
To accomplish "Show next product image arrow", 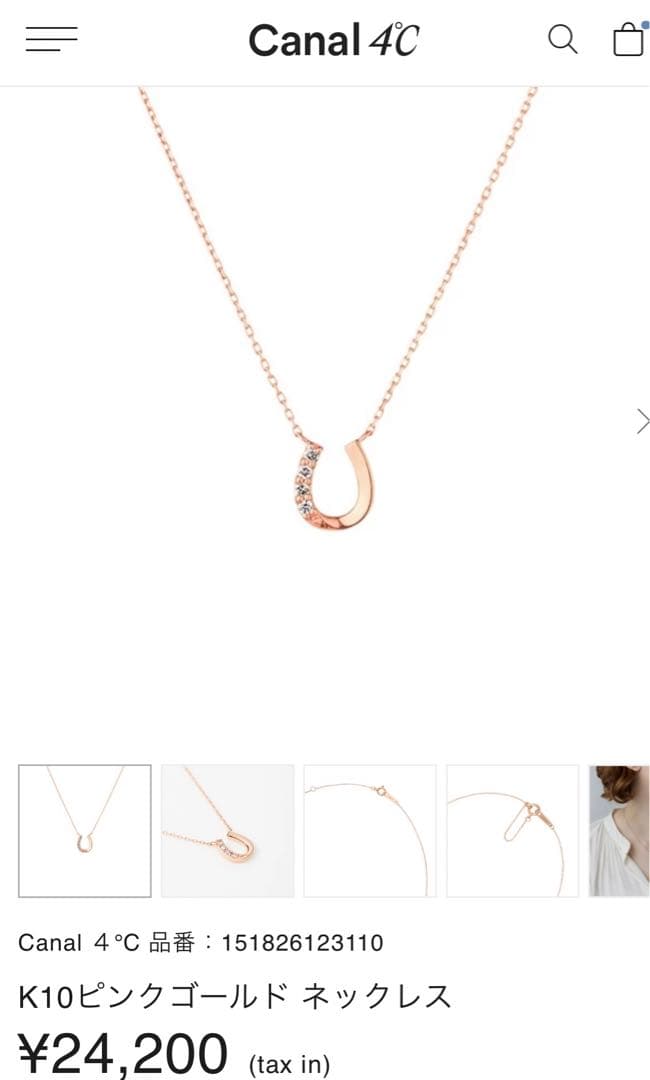I will pos(642,421).
